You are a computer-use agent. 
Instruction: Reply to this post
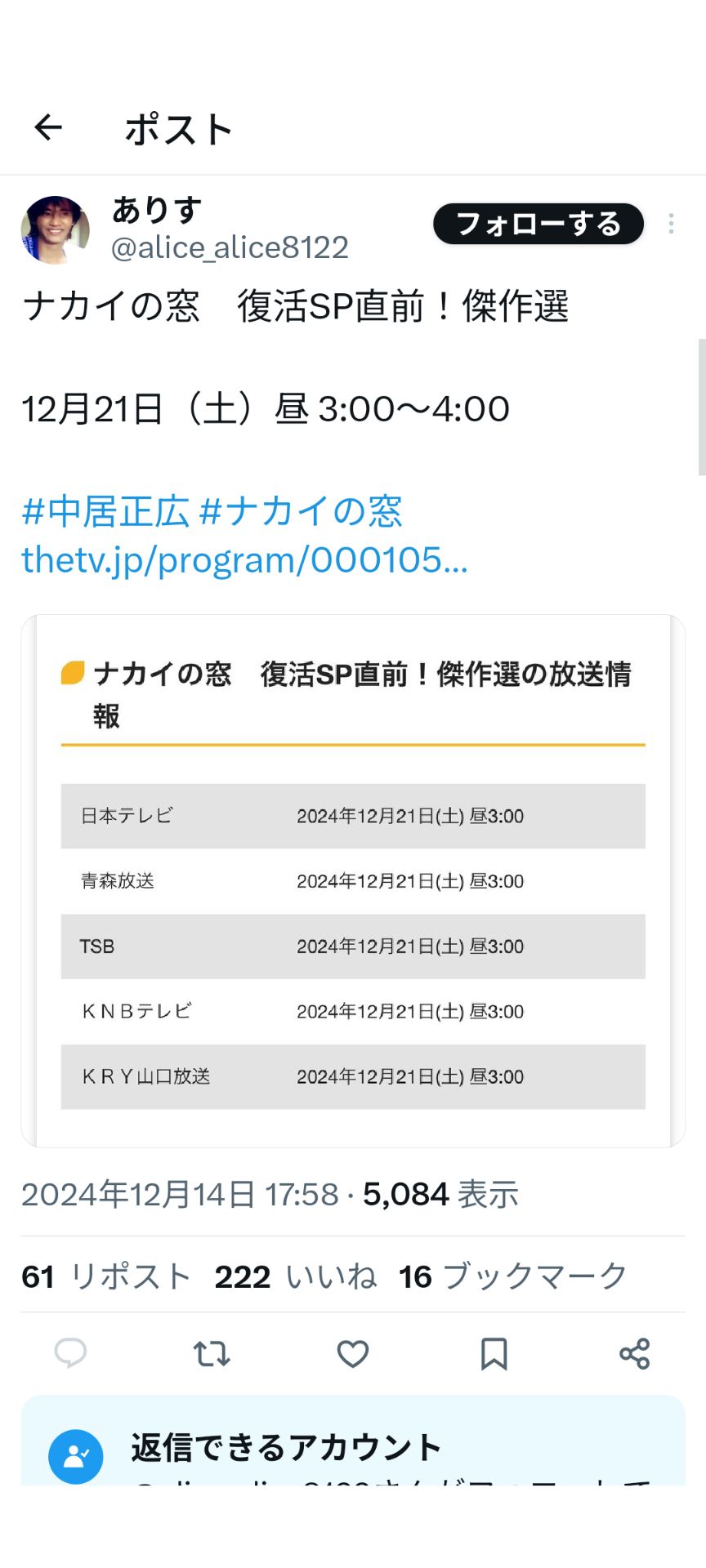coord(70,1353)
